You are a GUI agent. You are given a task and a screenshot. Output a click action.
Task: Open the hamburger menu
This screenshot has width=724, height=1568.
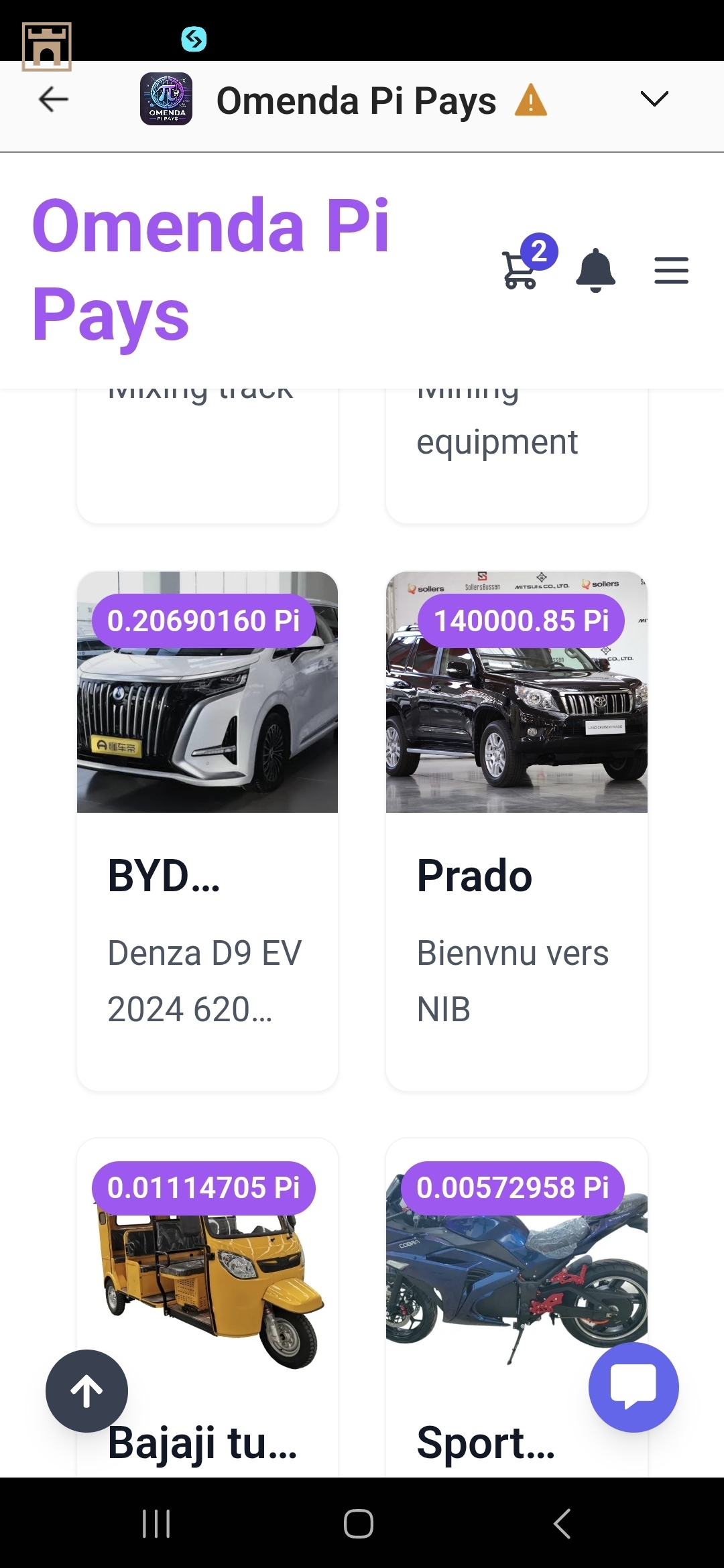click(x=671, y=270)
